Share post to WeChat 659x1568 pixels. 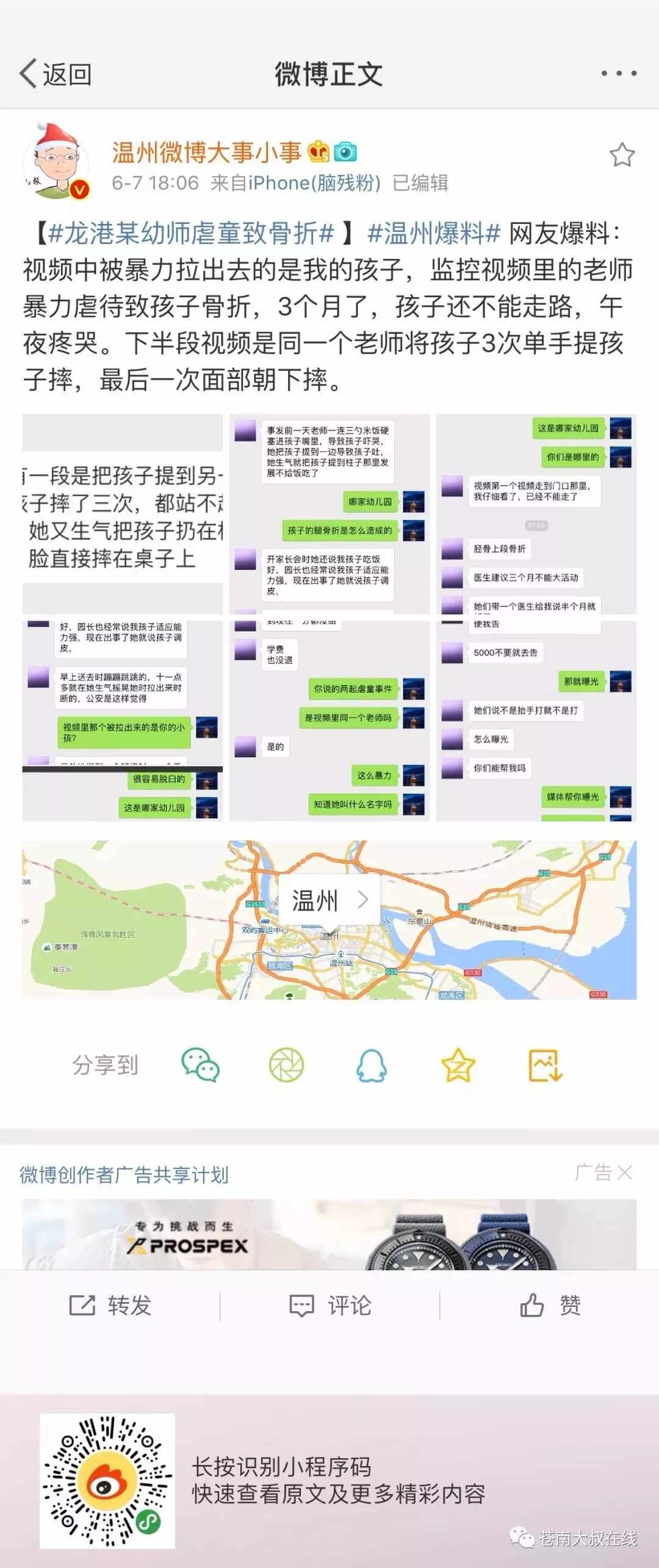coord(200,1065)
